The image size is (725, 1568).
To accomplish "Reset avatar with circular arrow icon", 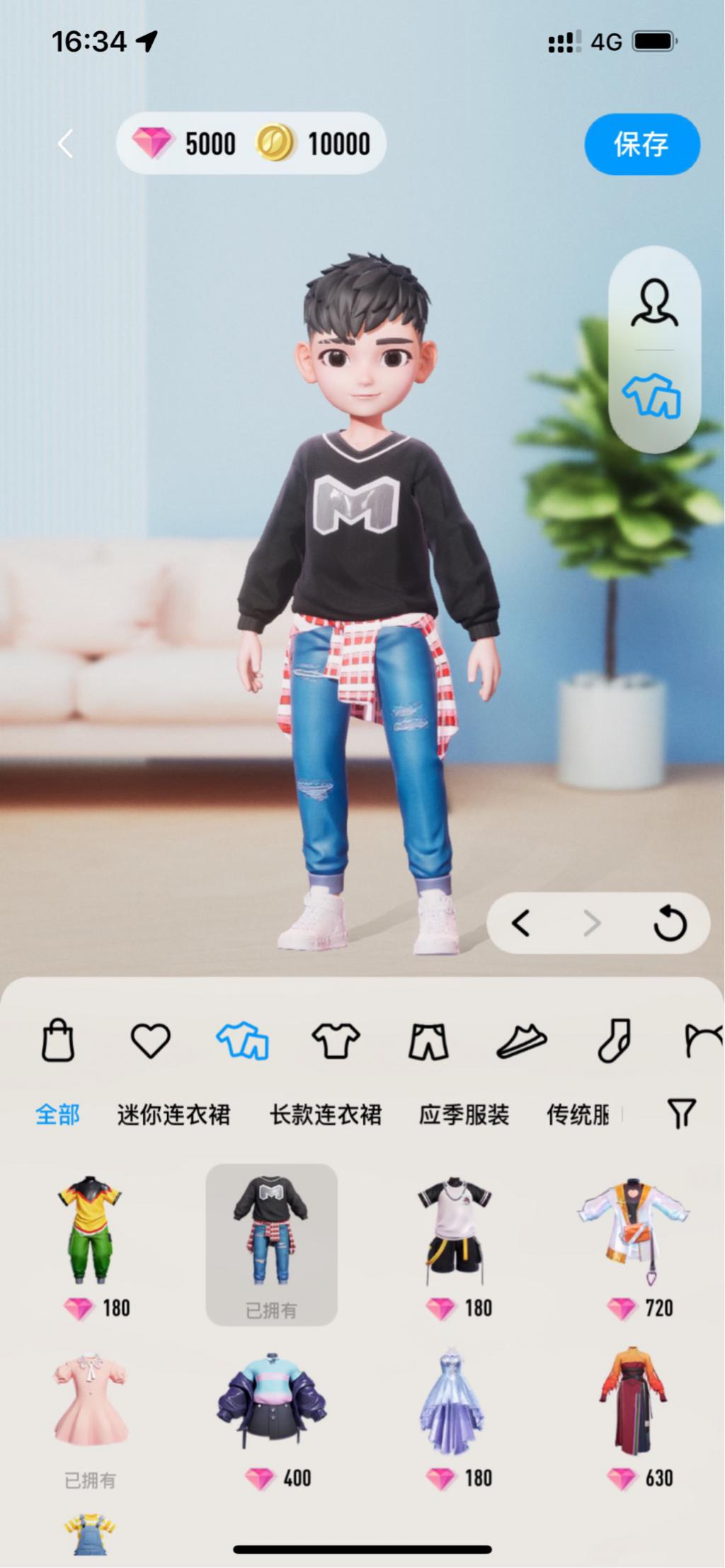I will (670, 923).
